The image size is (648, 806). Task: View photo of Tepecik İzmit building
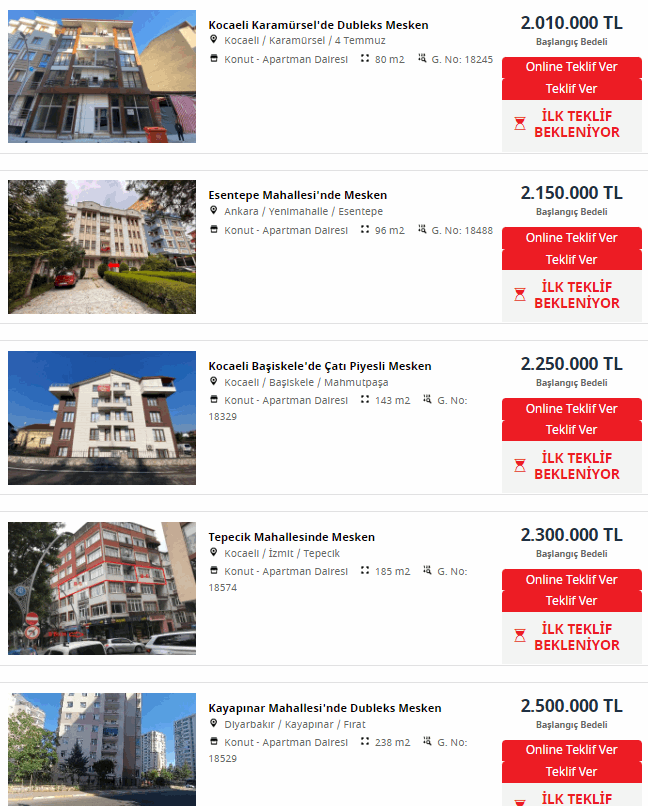click(x=102, y=588)
